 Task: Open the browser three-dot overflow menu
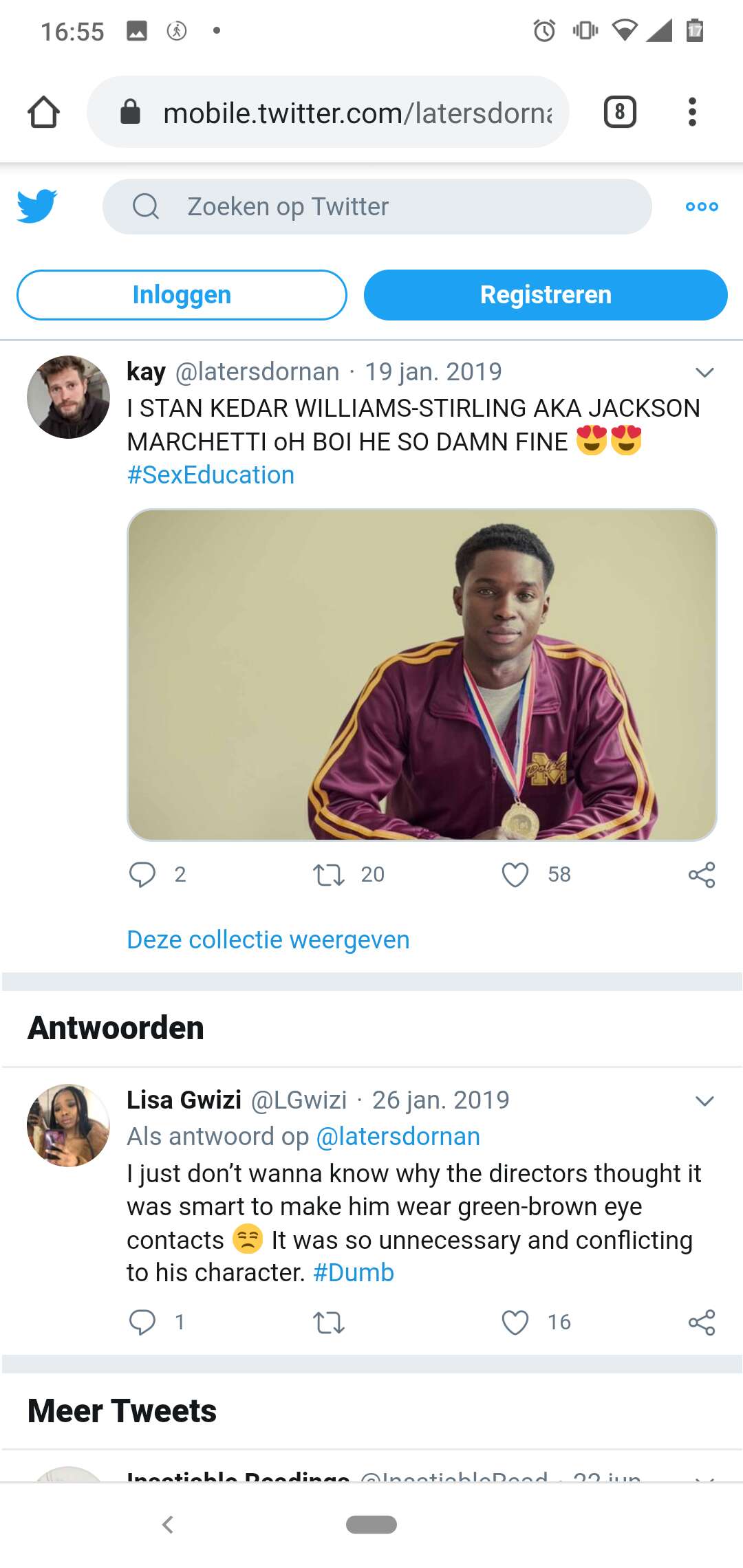(x=692, y=112)
